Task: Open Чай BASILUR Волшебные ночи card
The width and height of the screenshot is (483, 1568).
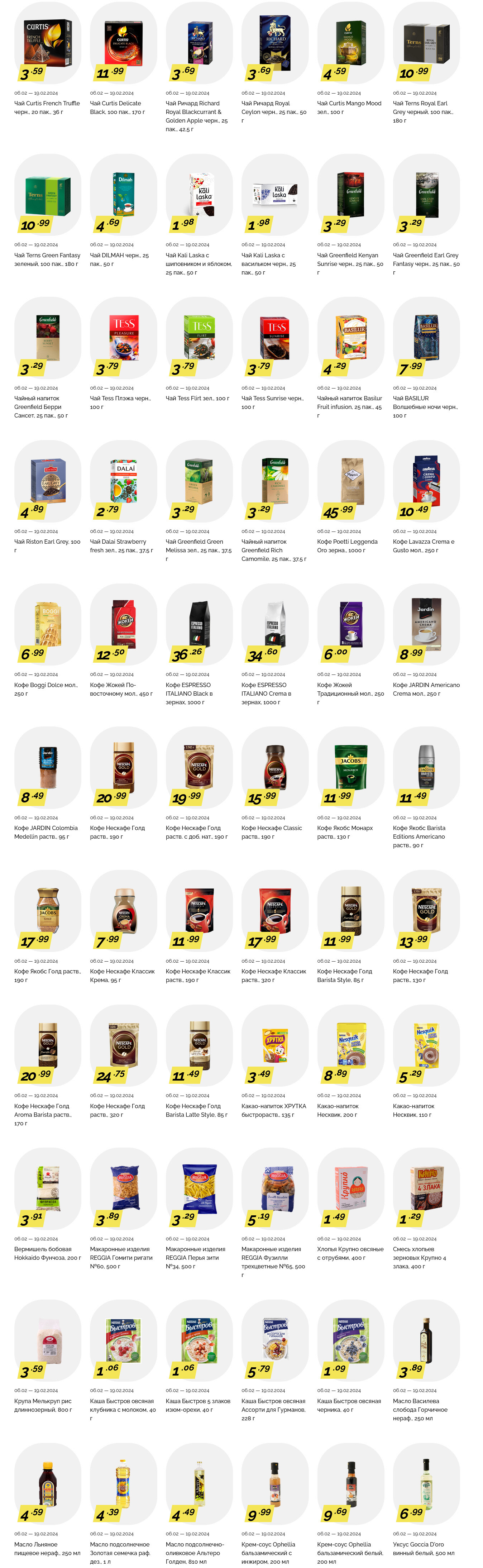Action: pos(426,338)
